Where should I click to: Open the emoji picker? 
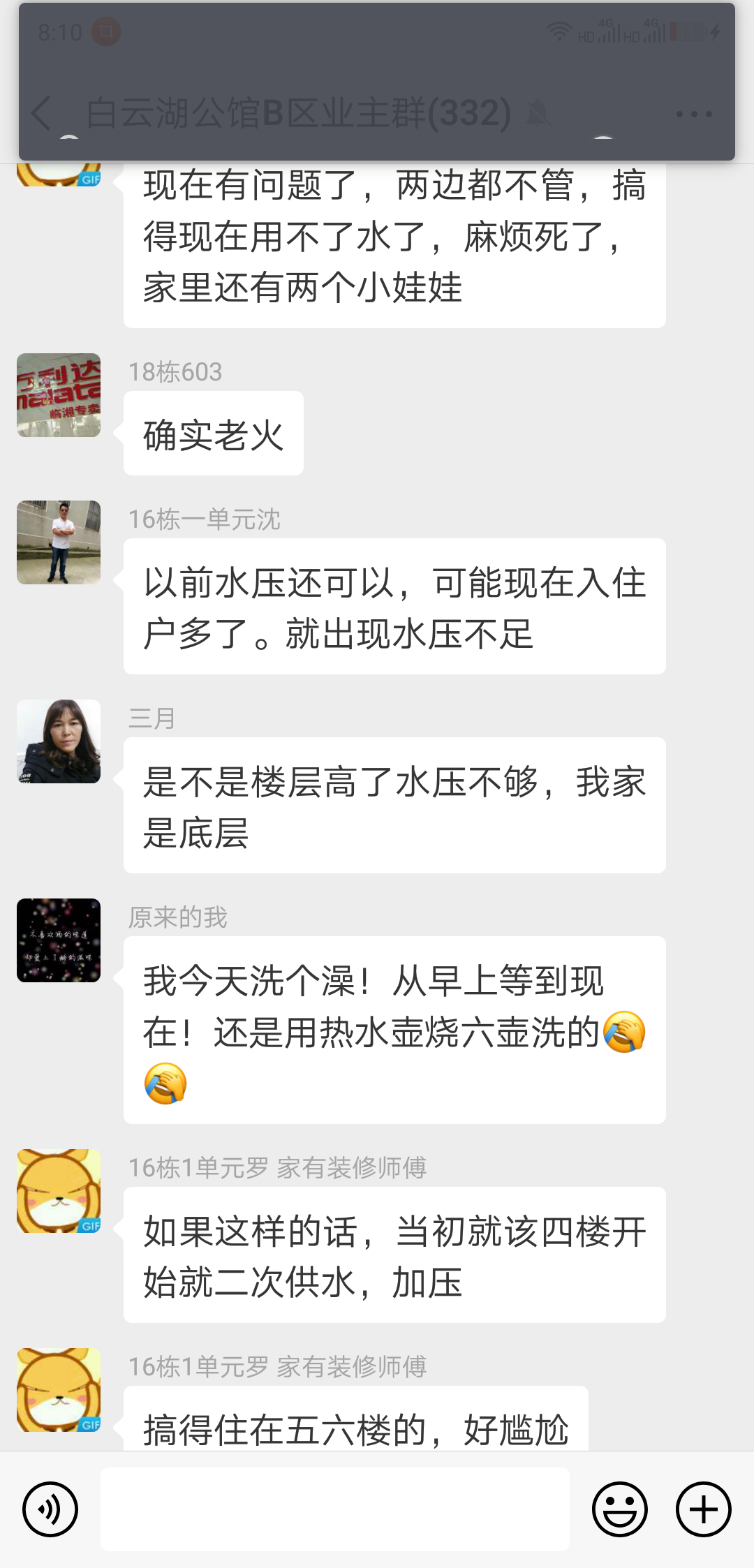pos(619,1509)
